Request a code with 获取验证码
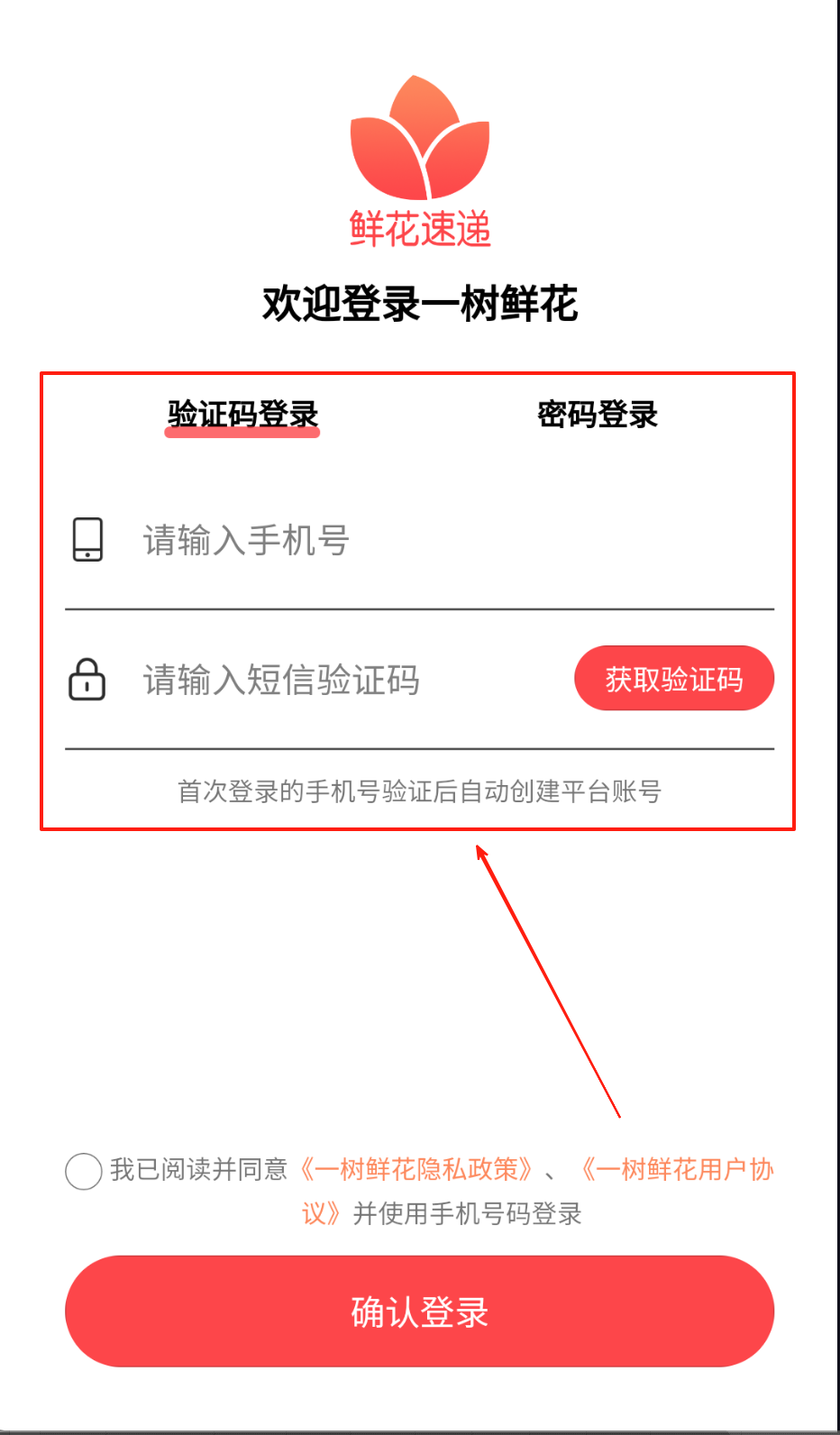 674,679
